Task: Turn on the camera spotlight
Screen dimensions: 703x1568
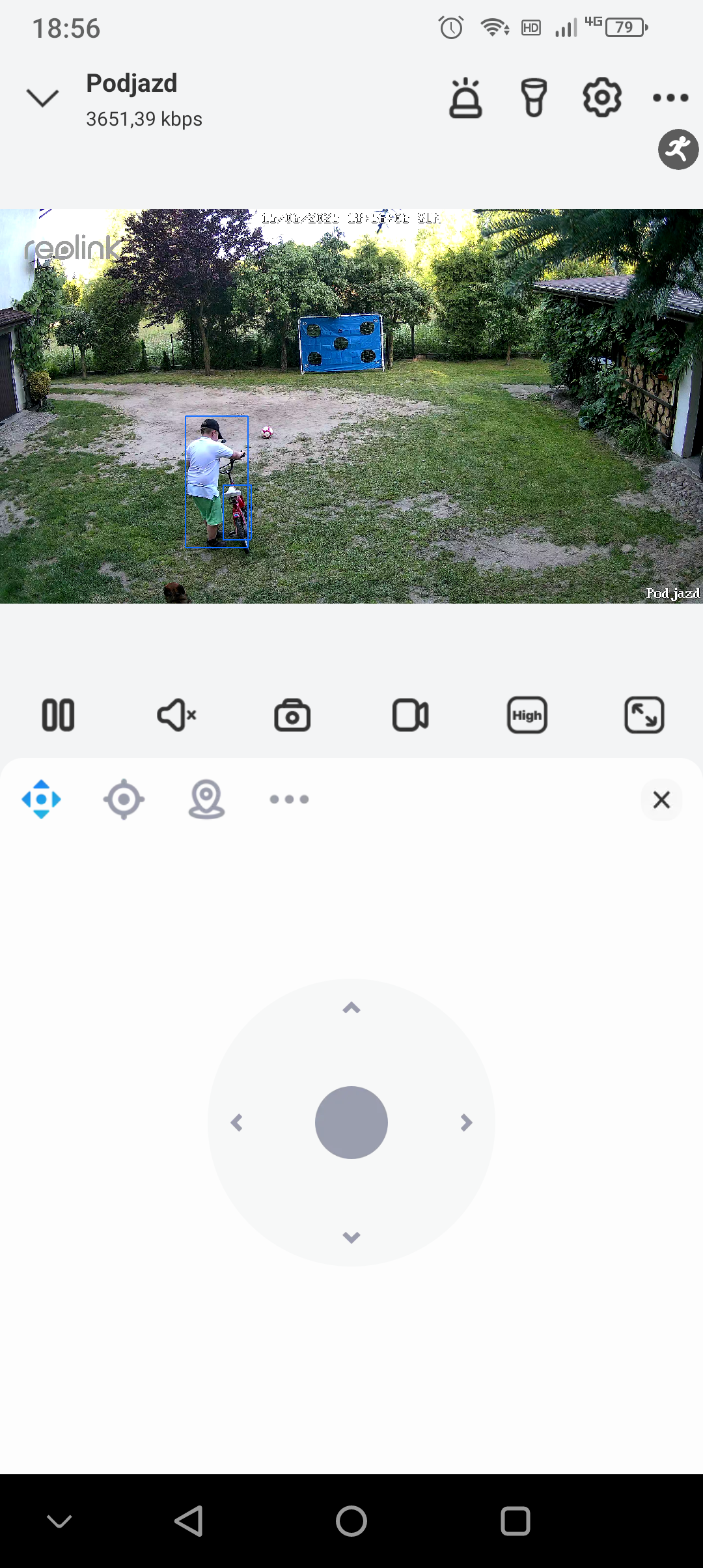Action: 534,98
